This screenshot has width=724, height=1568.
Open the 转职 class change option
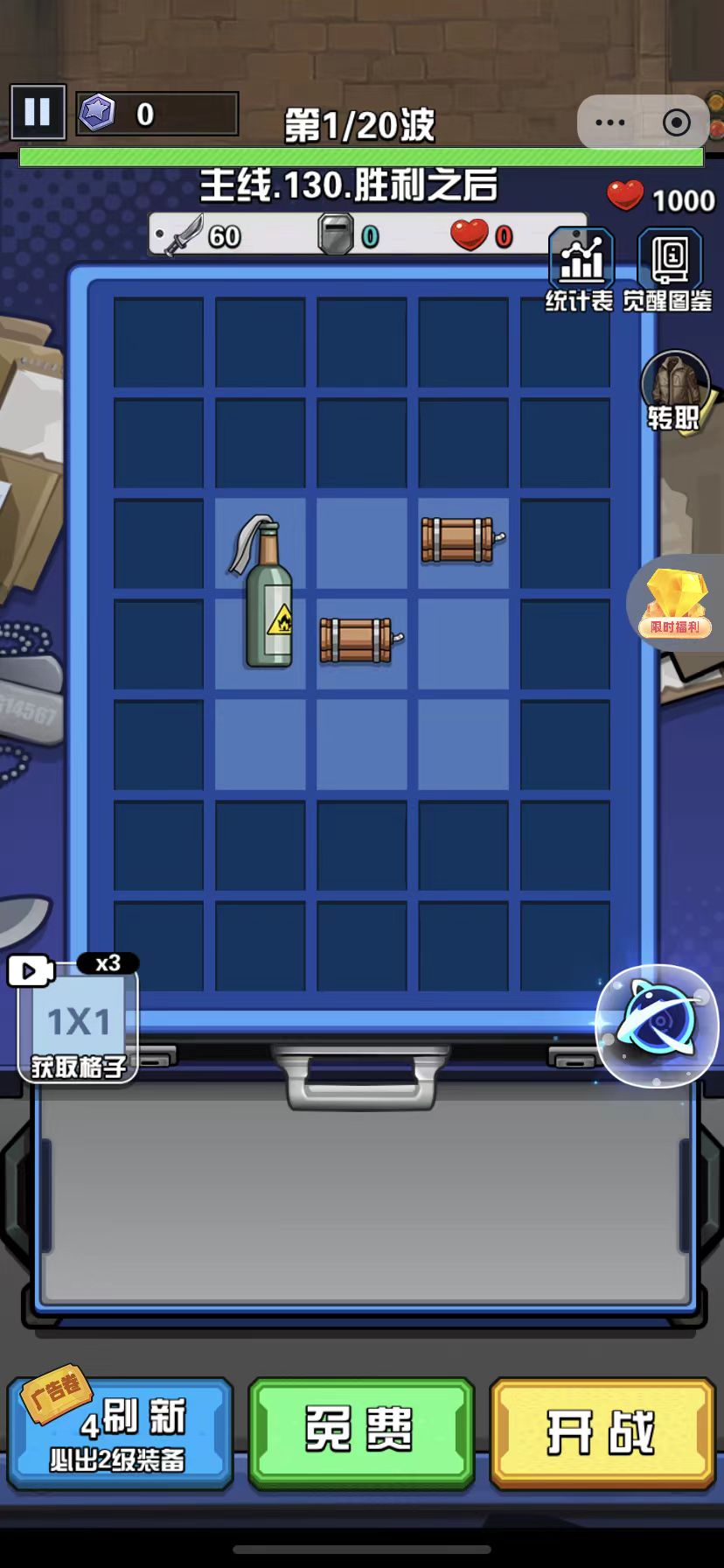(x=673, y=391)
